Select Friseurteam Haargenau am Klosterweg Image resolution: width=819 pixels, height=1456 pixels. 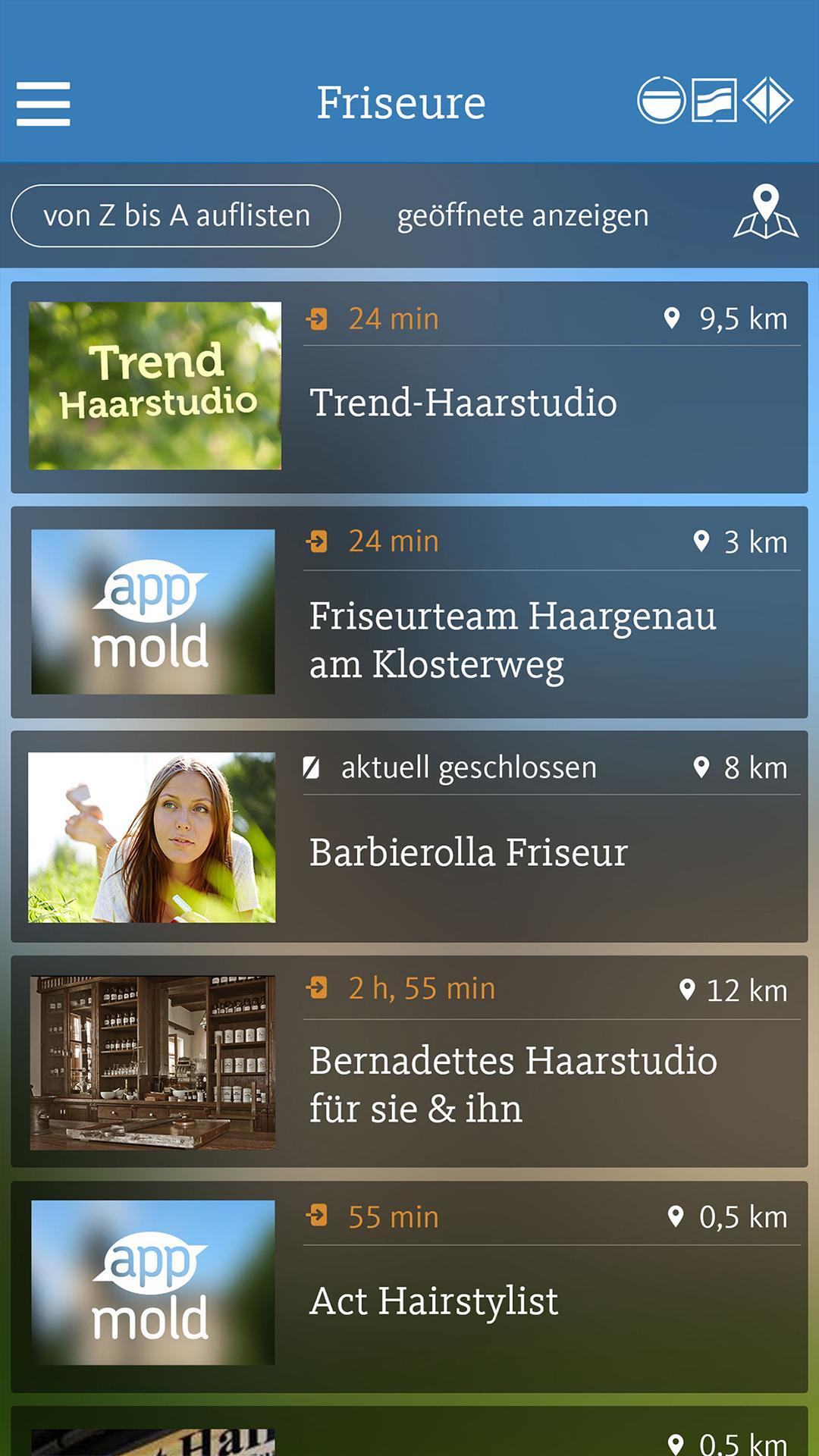tap(512, 639)
